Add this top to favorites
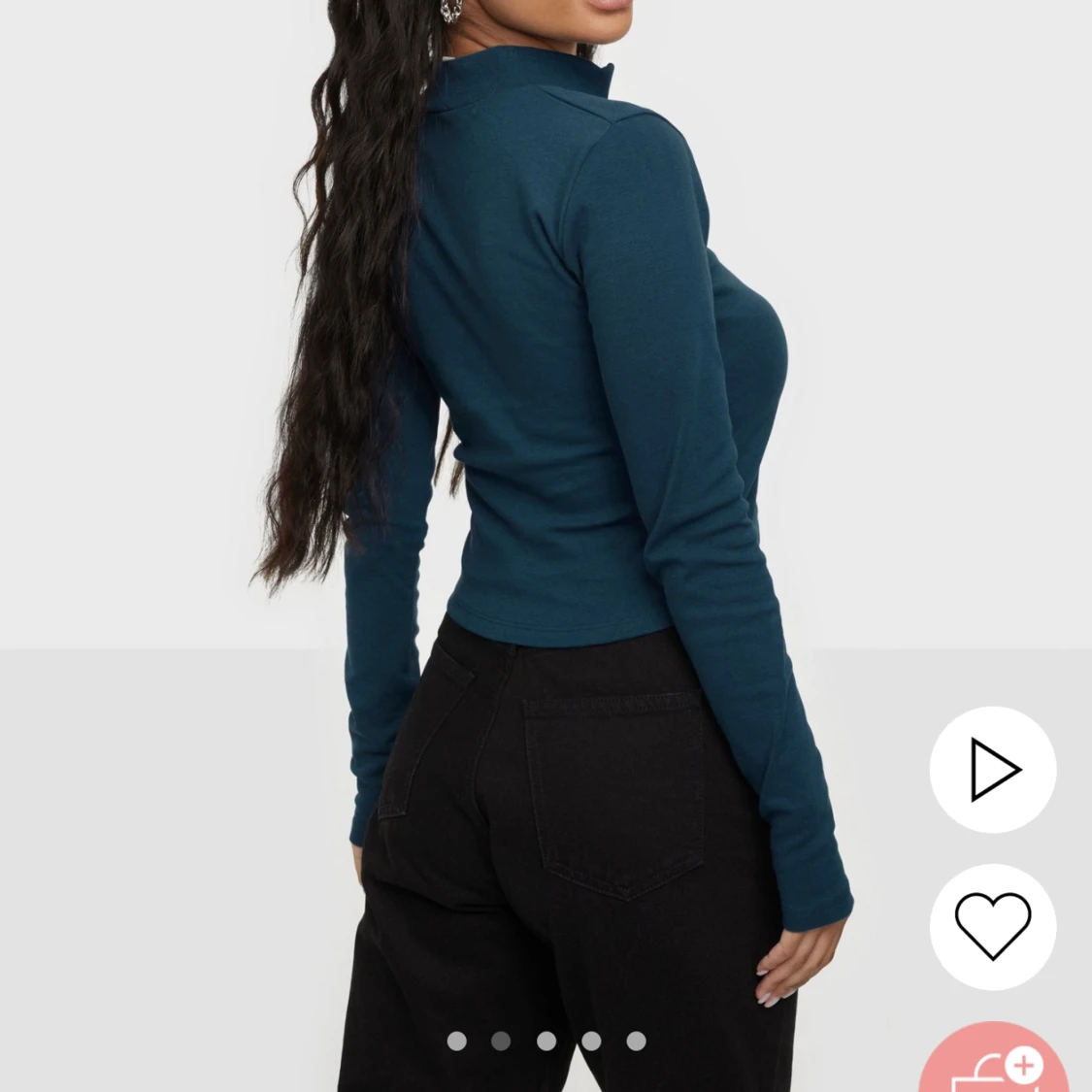This screenshot has width=1092, height=1092. [992, 926]
